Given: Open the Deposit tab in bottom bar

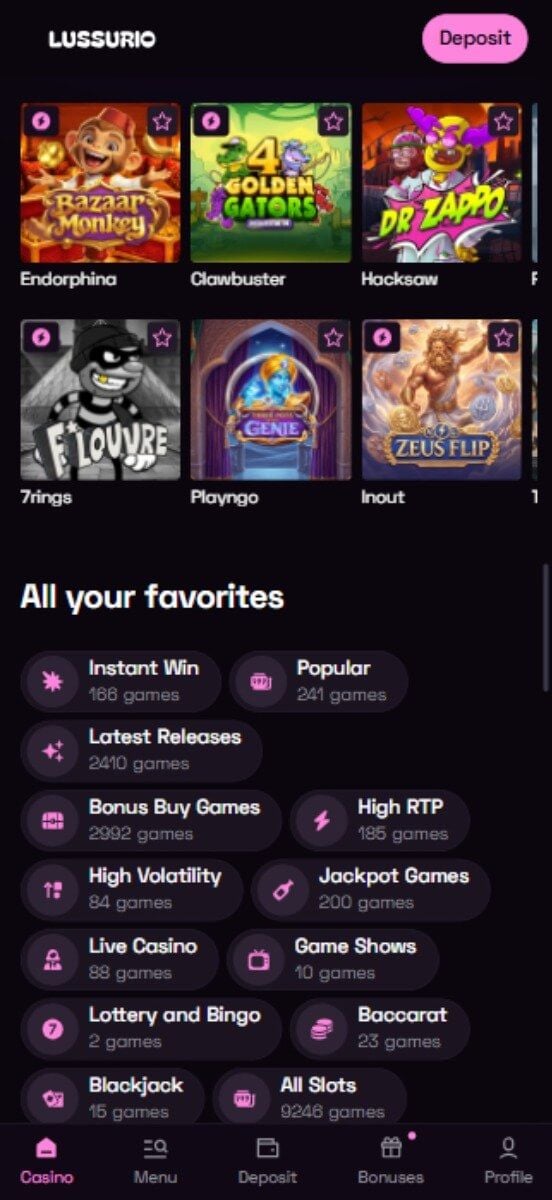Looking at the screenshot, I should 267,1161.
